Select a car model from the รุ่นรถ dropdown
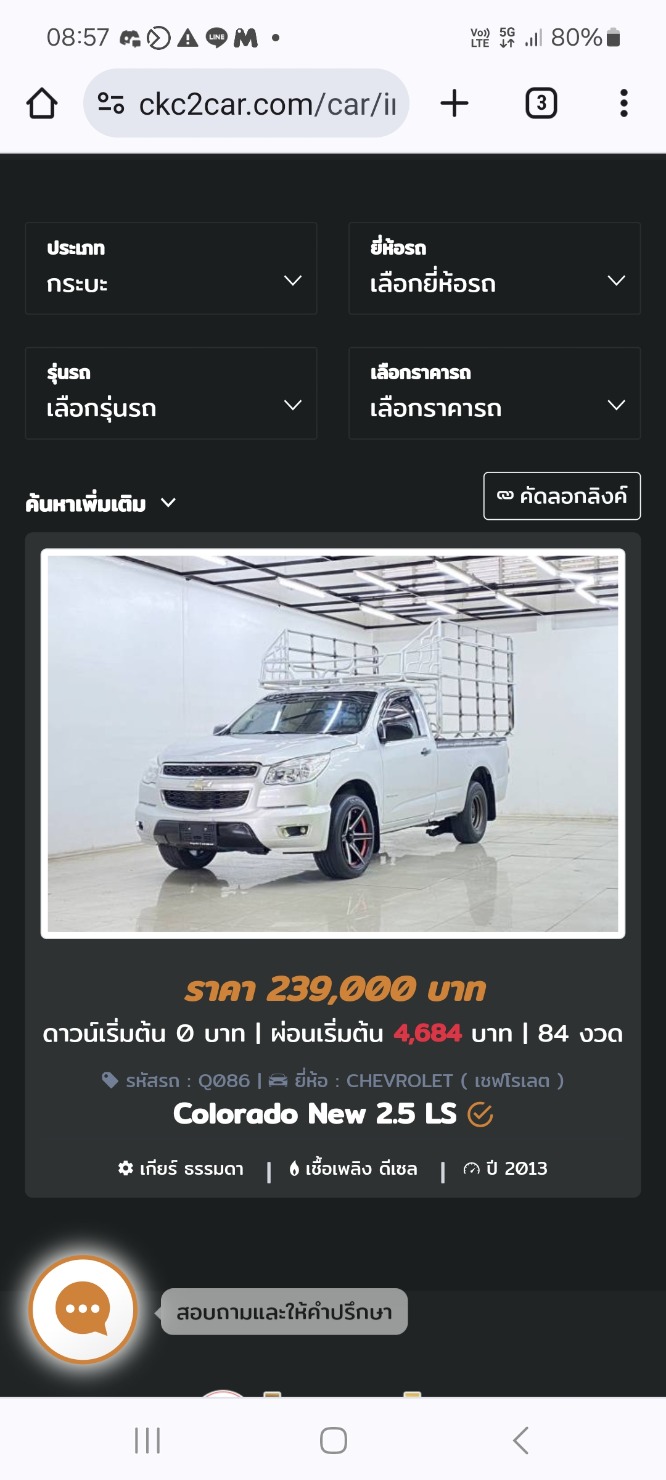666x1480 pixels. coord(171,393)
